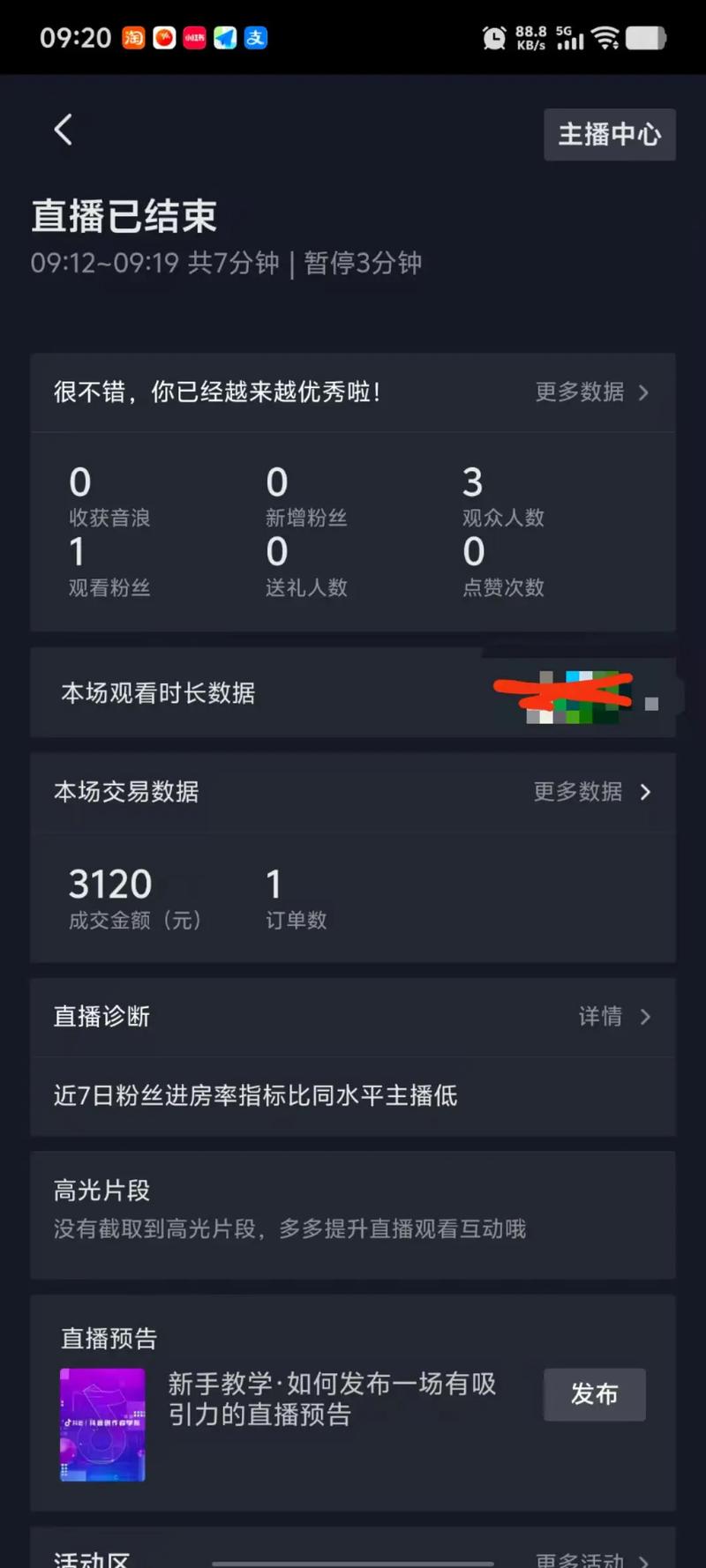Open the Telegram icon in status bar
The height and width of the screenshot is (1568, 706).
pos(225,37)
